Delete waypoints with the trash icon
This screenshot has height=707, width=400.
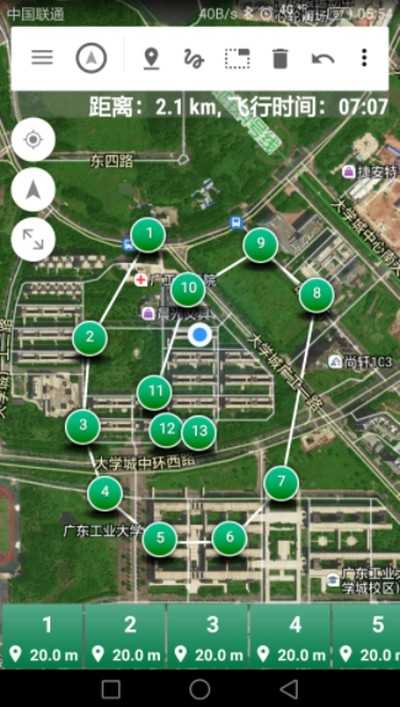(x=280, y=58)
